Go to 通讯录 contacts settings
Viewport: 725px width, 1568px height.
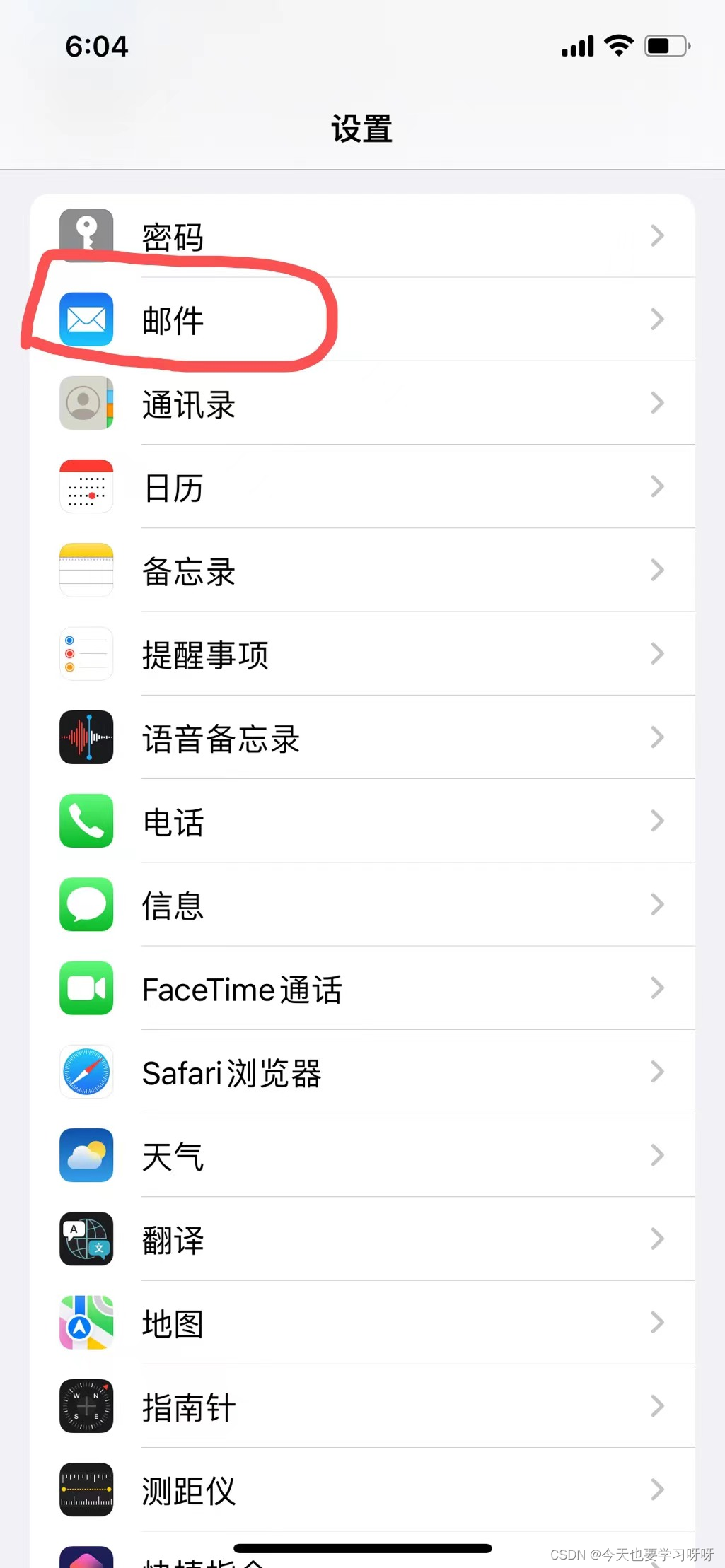click(362, 403)
